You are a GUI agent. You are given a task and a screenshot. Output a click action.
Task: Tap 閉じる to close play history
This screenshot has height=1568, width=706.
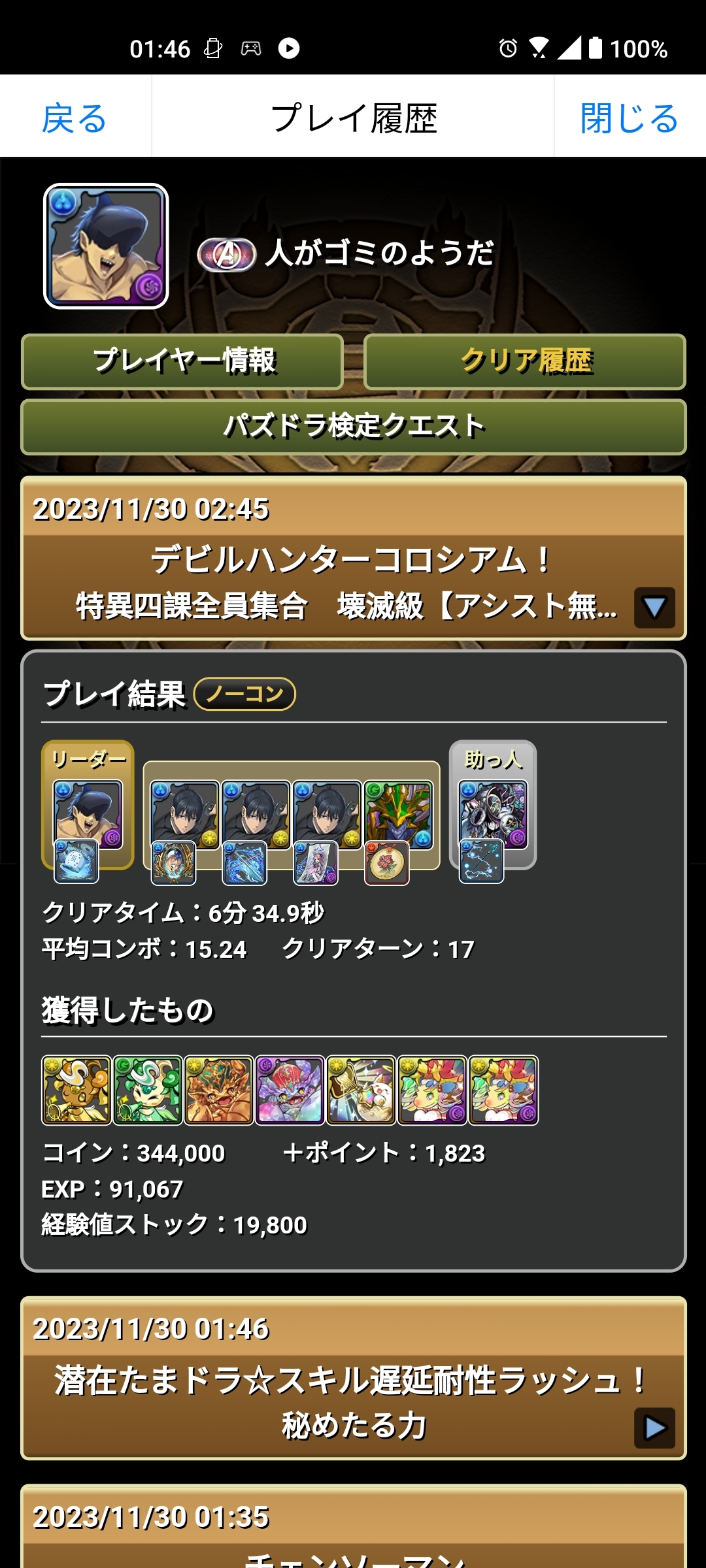coord(629,118)
